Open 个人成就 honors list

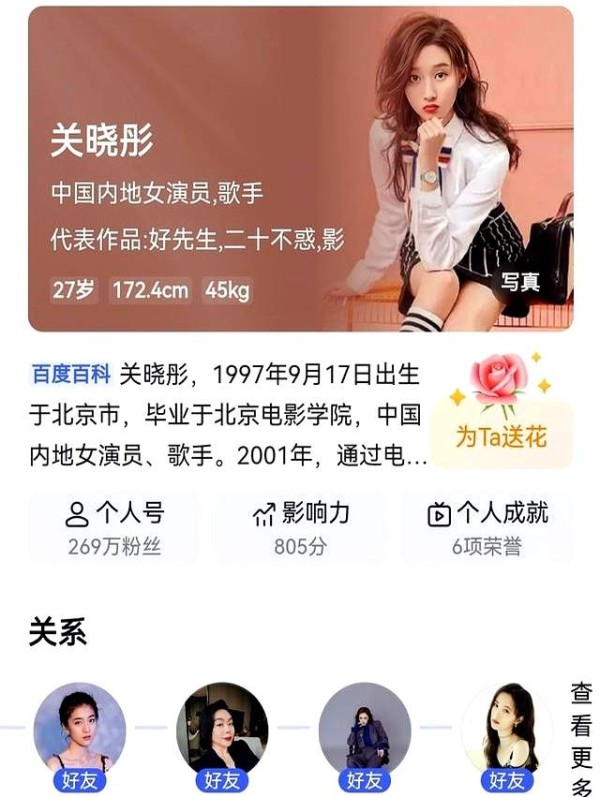click(x=487, y=528)
